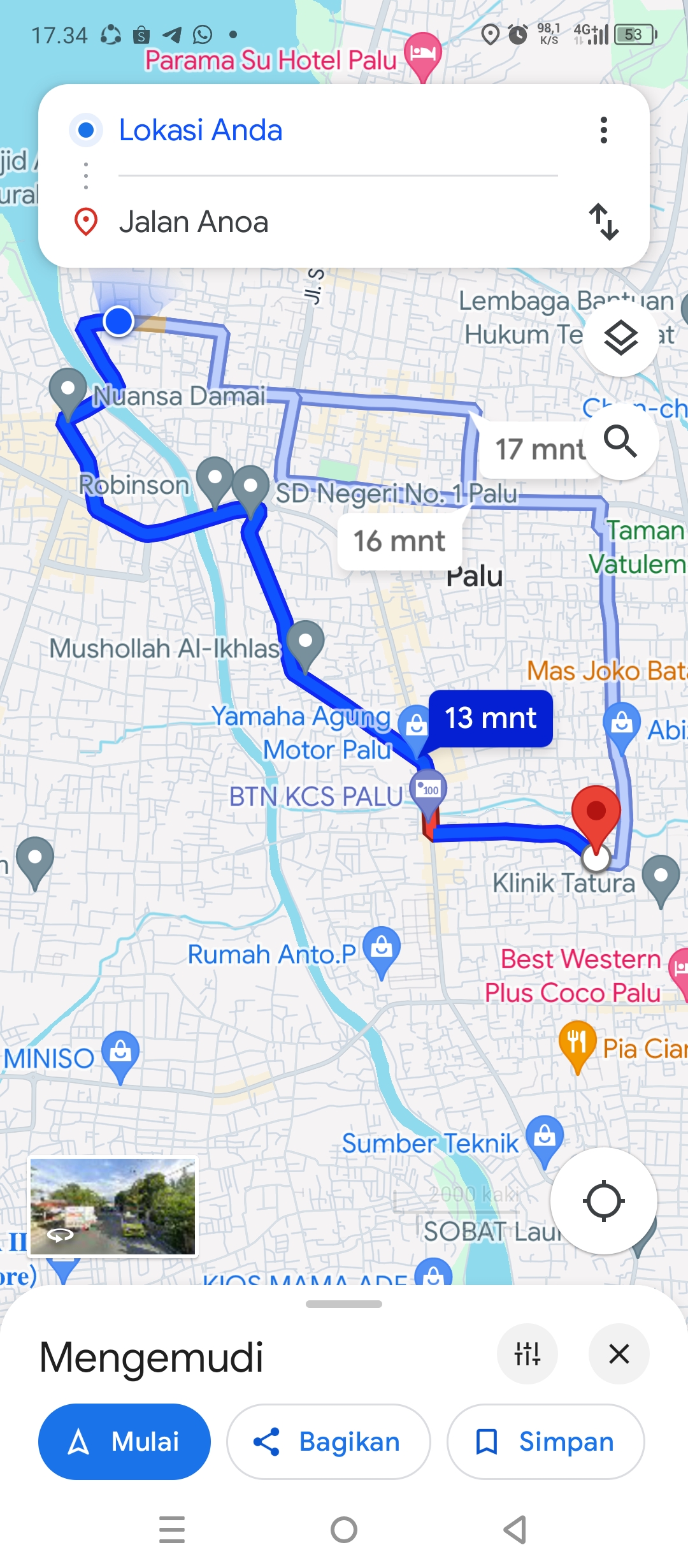Image resolution: width=688 pixels, height=1568 pixels.
Task: Search along the route
Action: pos(621,441)
